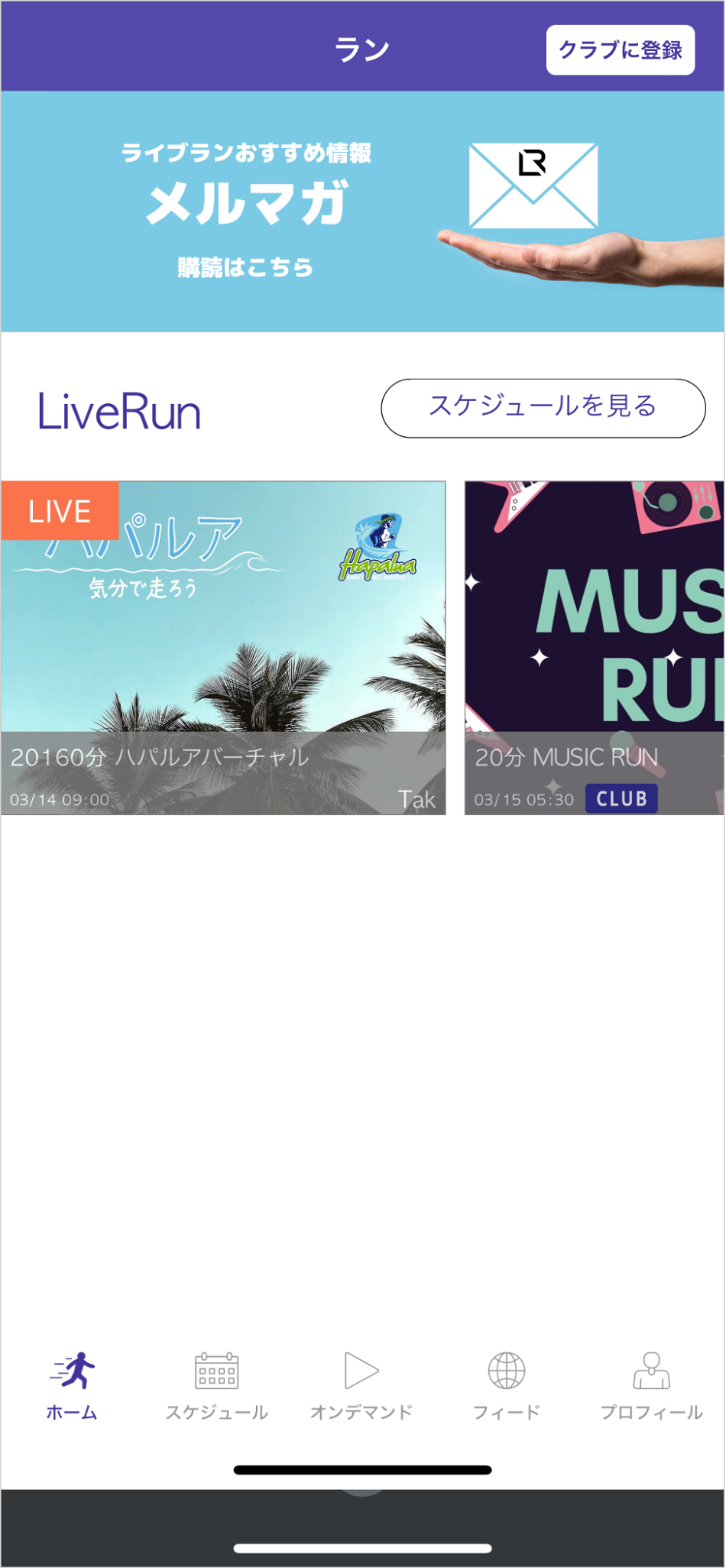Select the プロフィール tab
The width and height of the screenshot is (725, 1568).
point(651,1386)
